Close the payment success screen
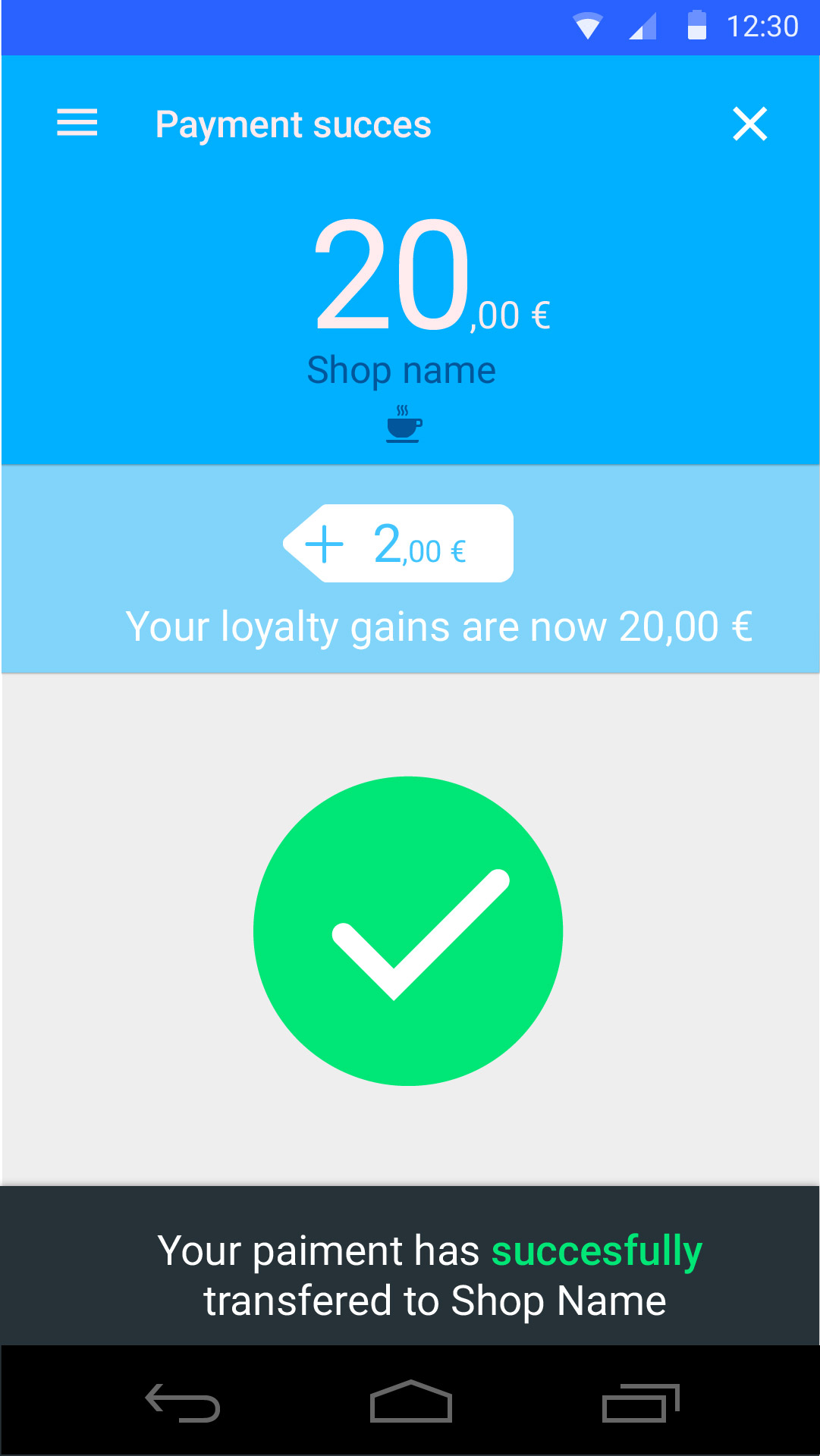The width and height of the screenshot is (820, 1456). (750, 124)
